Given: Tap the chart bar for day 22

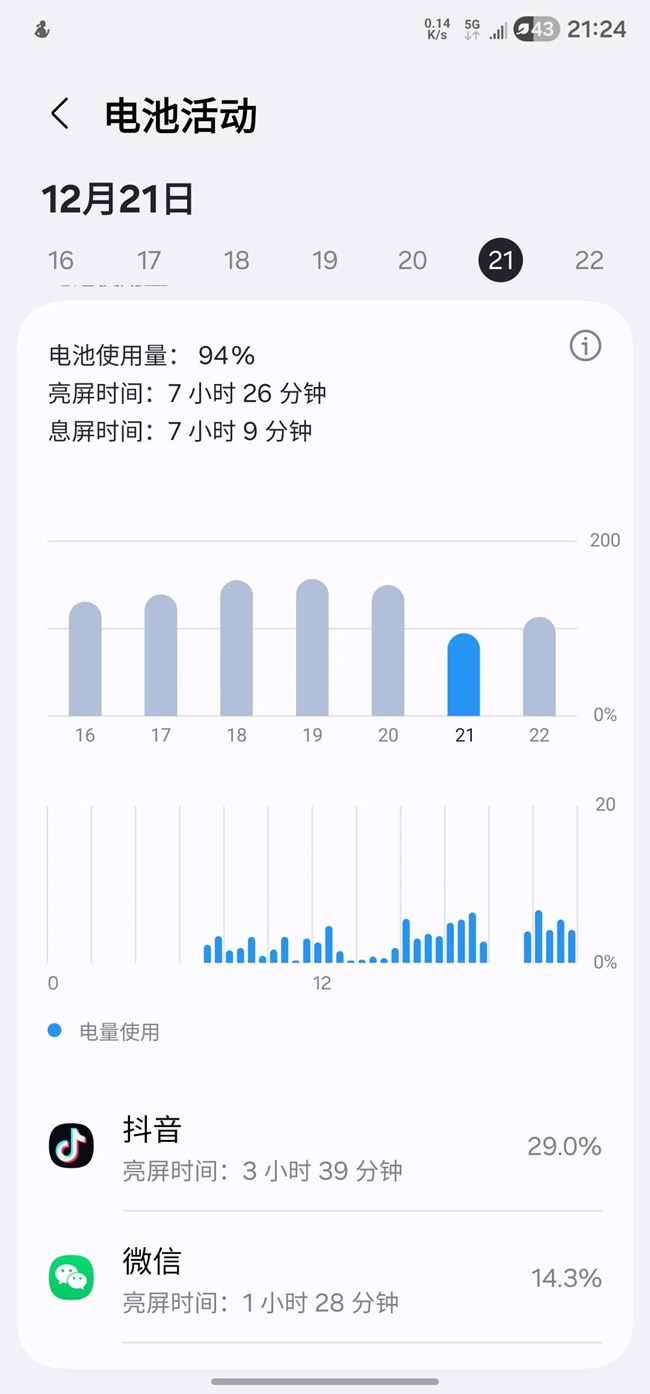Looking at the screenshot, I should (539, 667).
